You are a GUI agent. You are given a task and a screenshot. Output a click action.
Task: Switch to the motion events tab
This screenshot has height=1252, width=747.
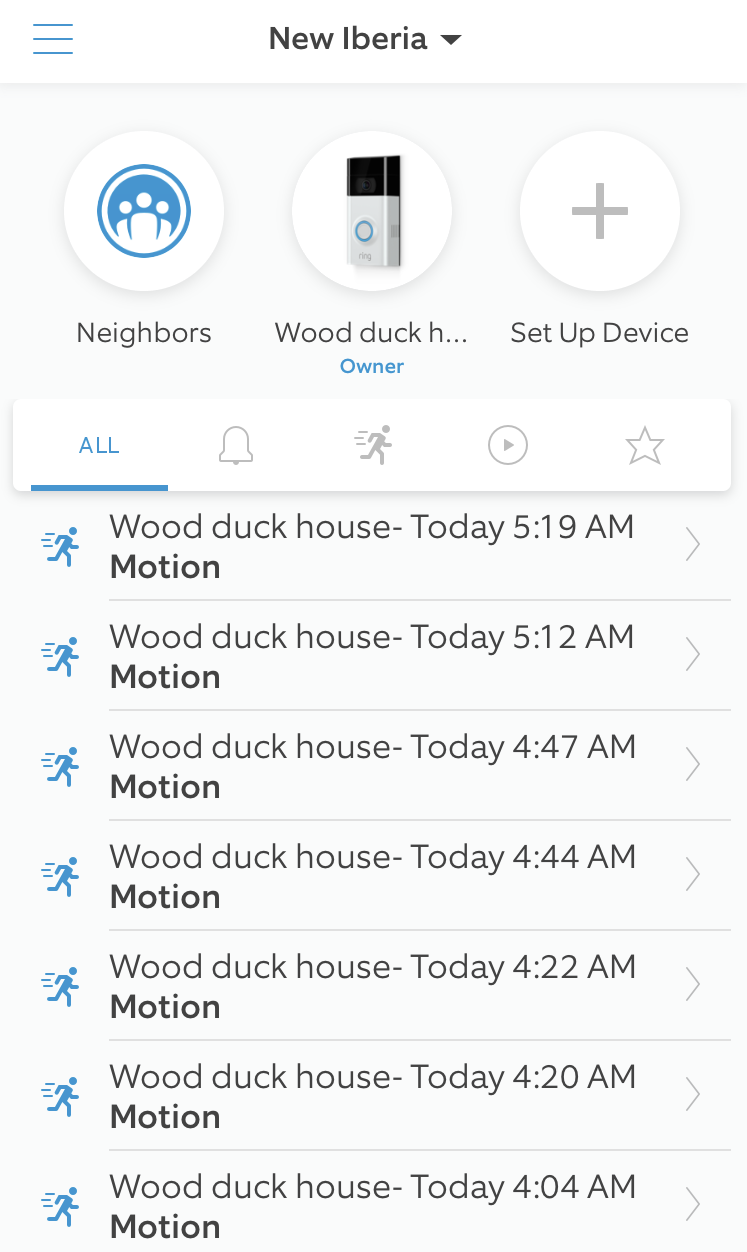(x=373, y=446)
